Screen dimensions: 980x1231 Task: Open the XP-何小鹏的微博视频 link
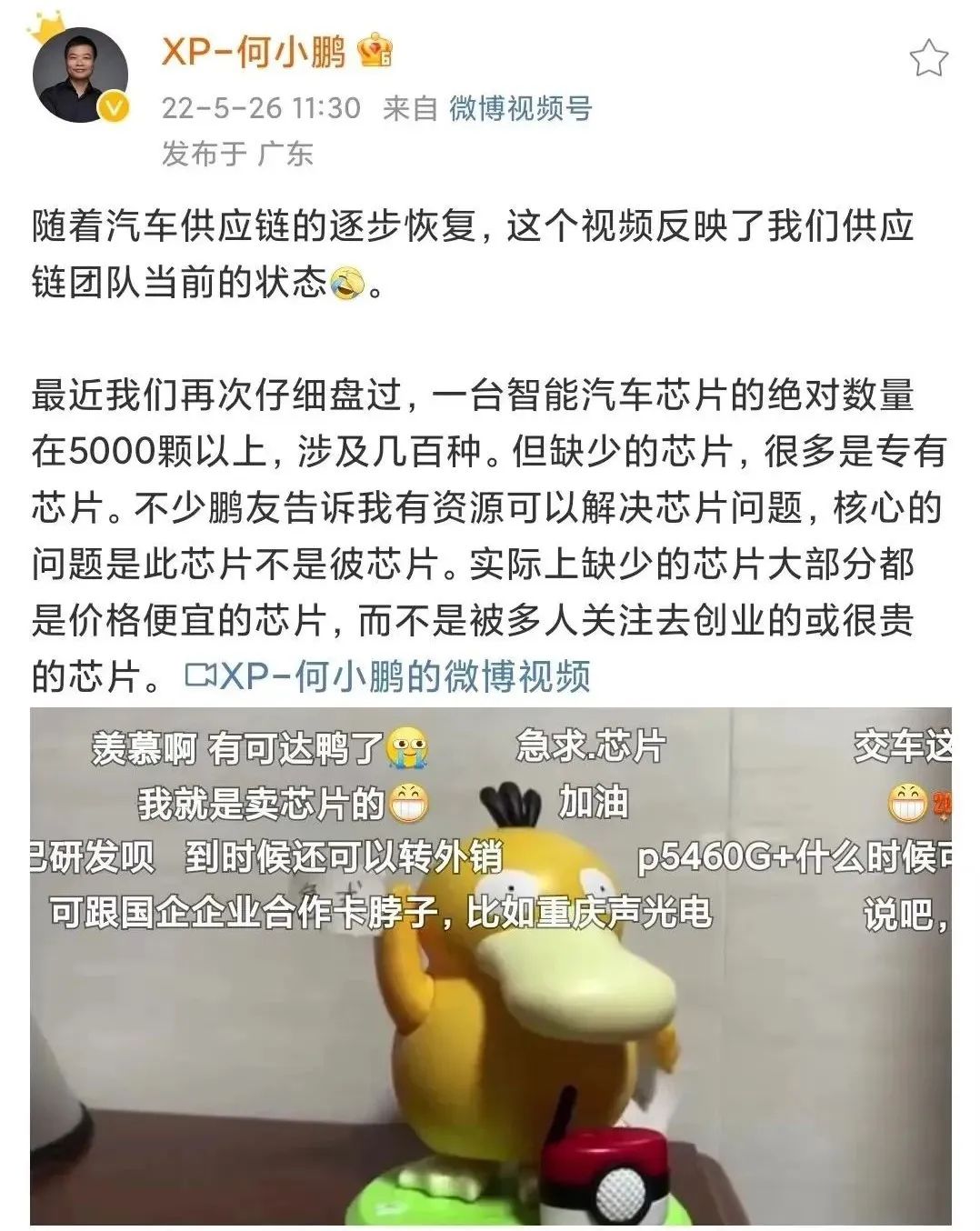388,676
